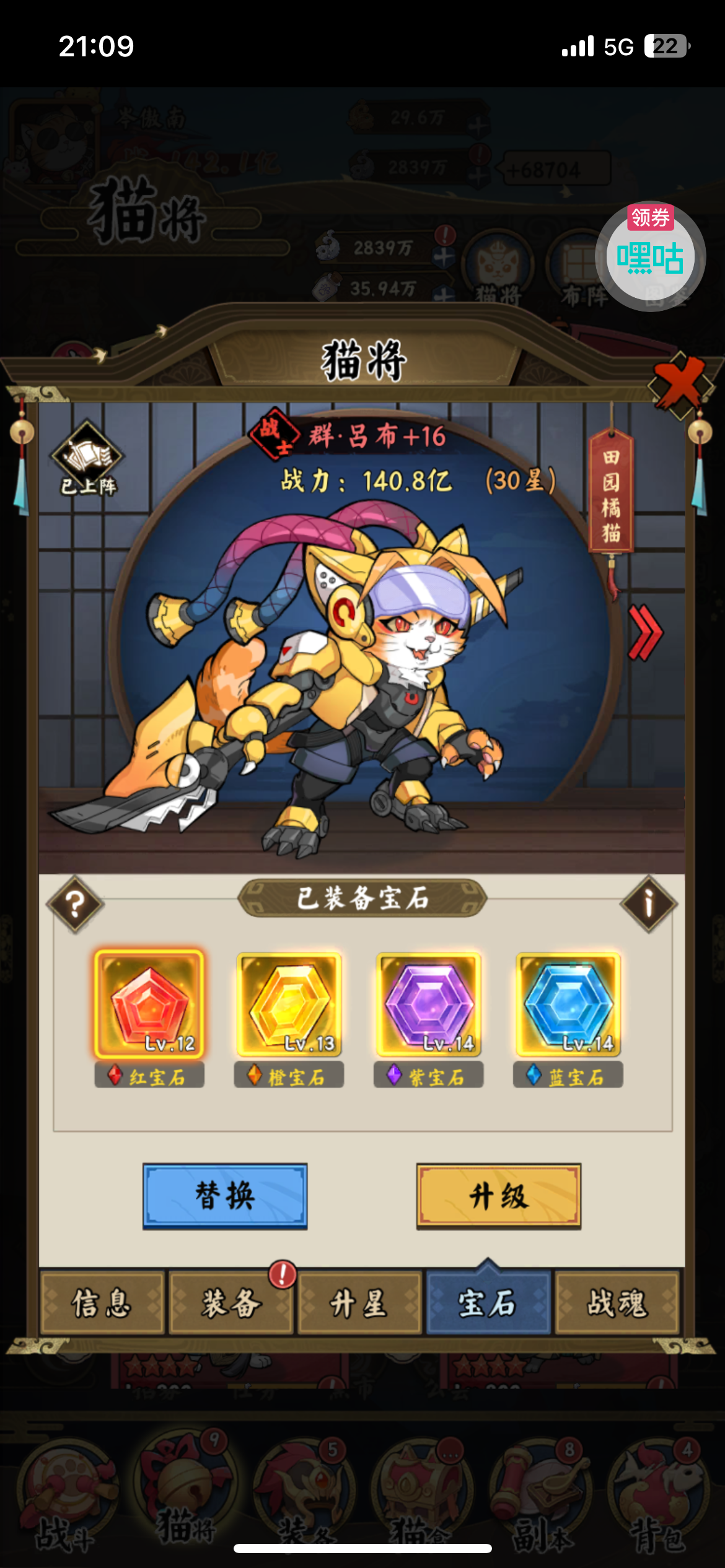
Task: Select the Lv.13 橙宝石 orange gem
Action: 289,1004
